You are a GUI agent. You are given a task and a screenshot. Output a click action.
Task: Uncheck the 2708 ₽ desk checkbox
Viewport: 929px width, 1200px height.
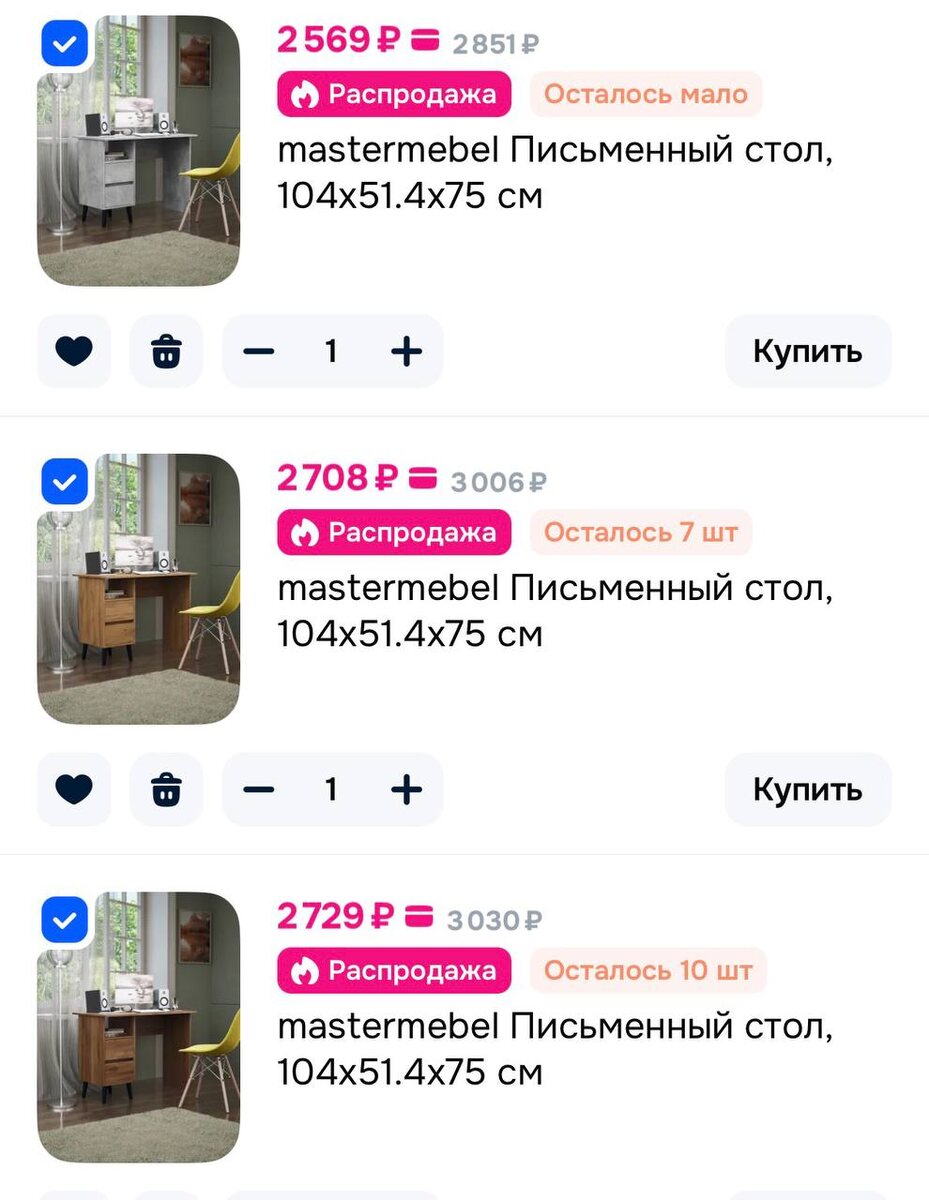(x=64, y=482)
